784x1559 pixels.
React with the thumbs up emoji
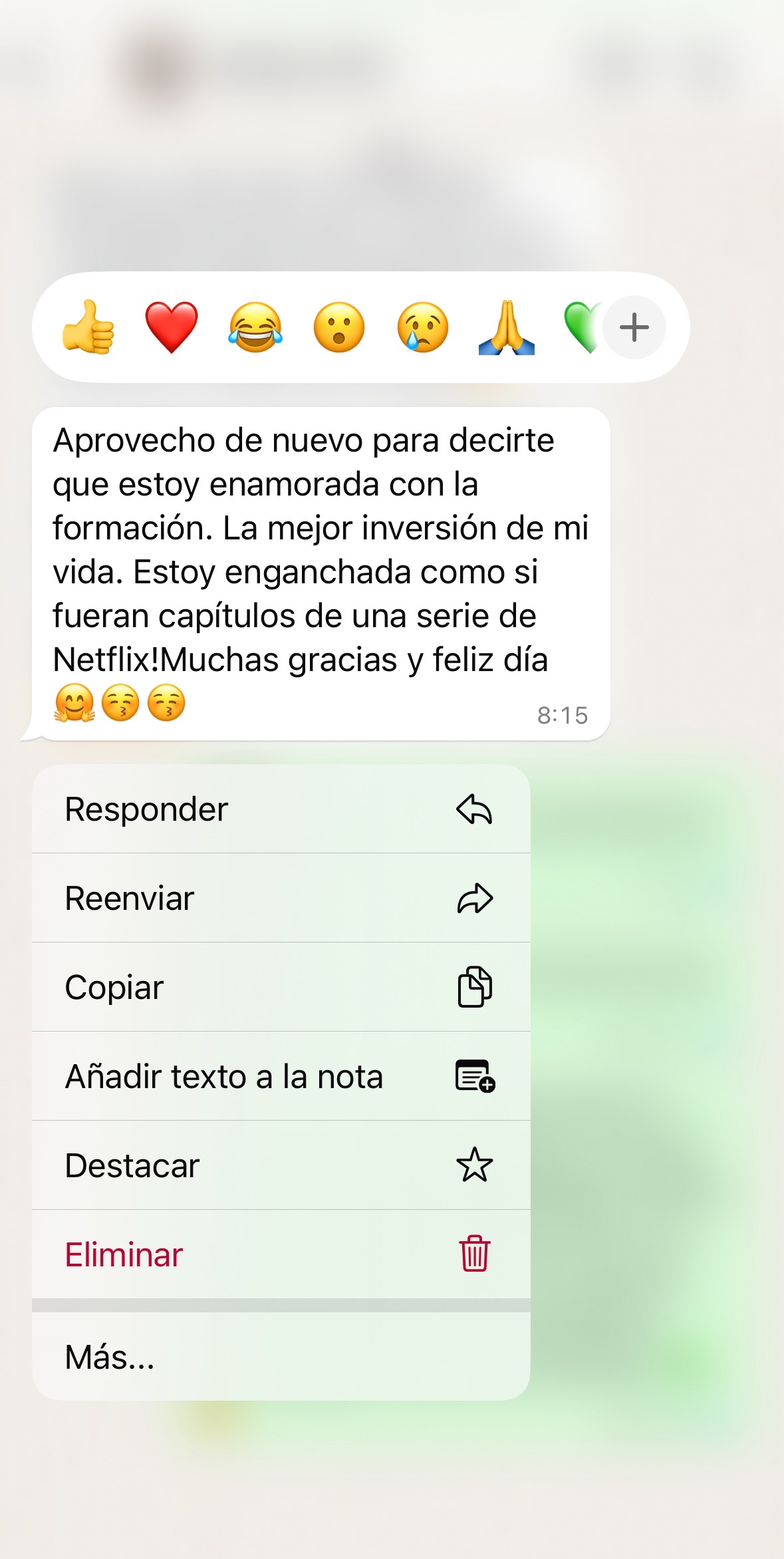coord(88,327)
